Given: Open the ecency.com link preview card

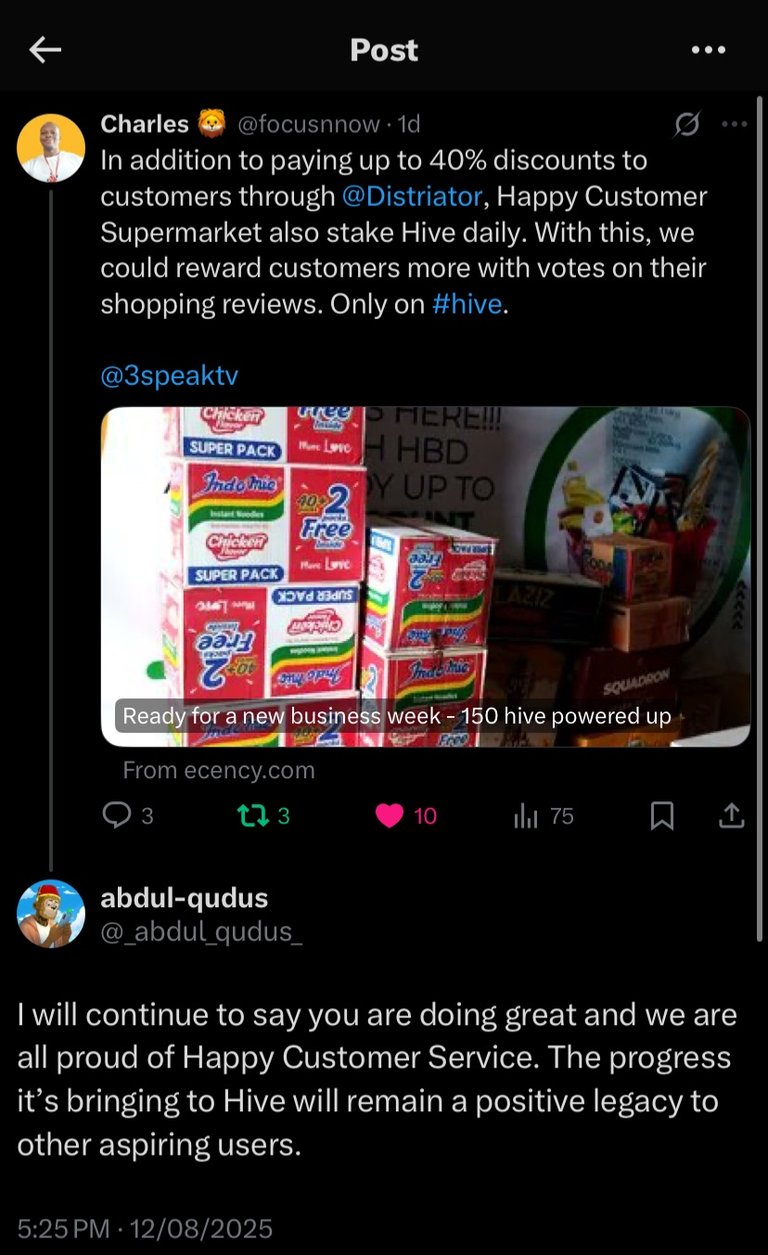Looking at the screenshot, I should coord(425,576).
